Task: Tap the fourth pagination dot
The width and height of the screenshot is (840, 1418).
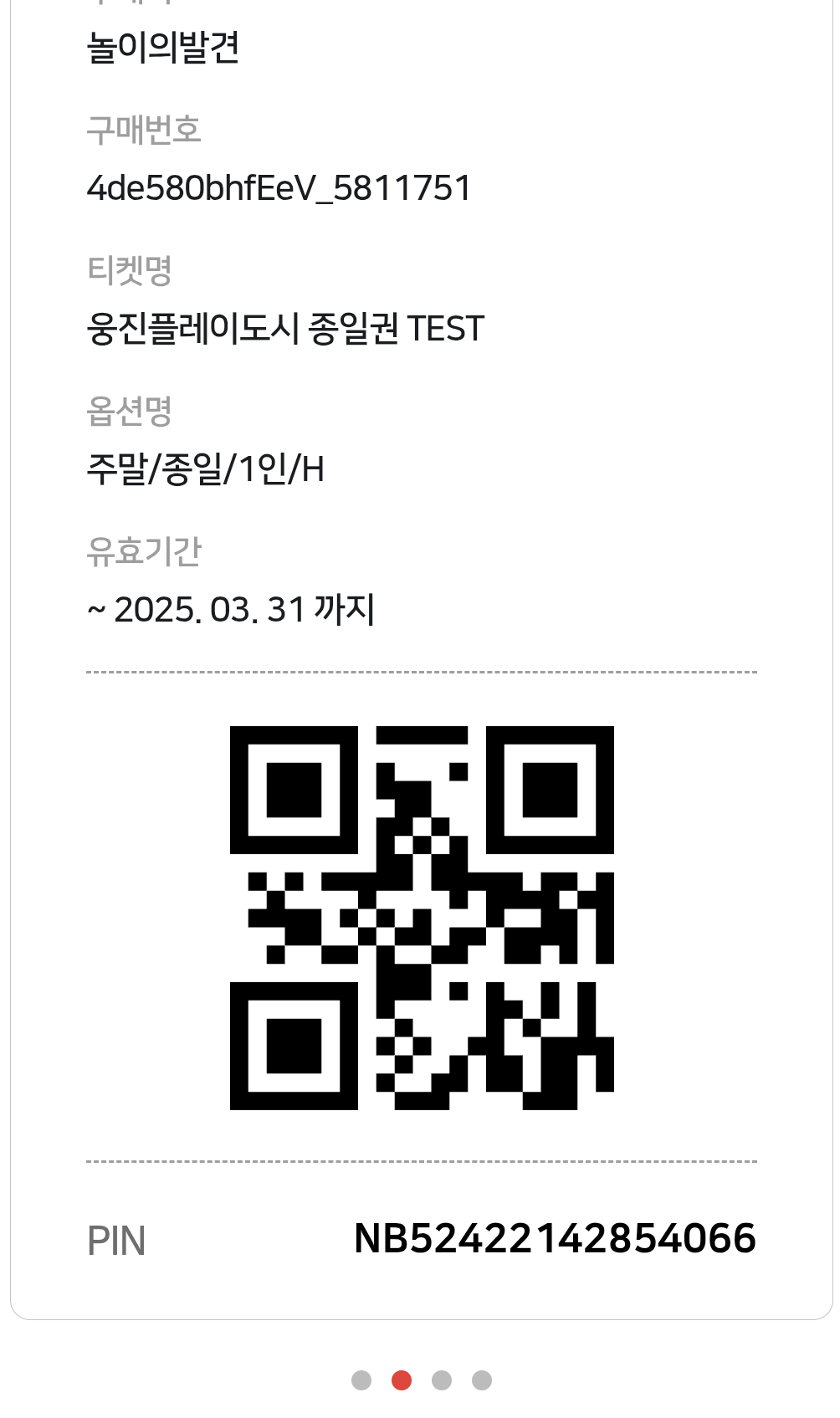Action: coord(480,1380)
